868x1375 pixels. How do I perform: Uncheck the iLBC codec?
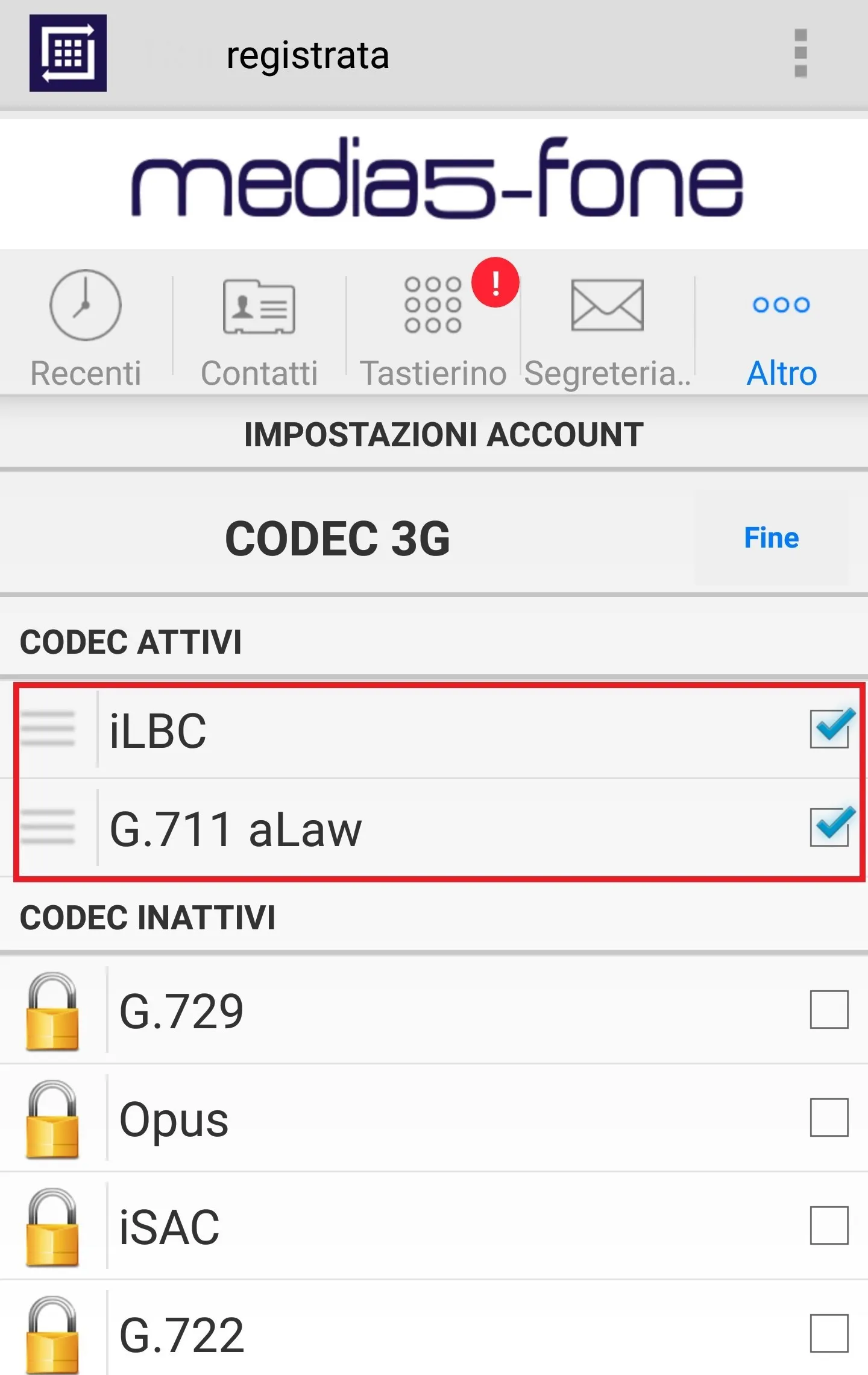(x=829, y=729)
